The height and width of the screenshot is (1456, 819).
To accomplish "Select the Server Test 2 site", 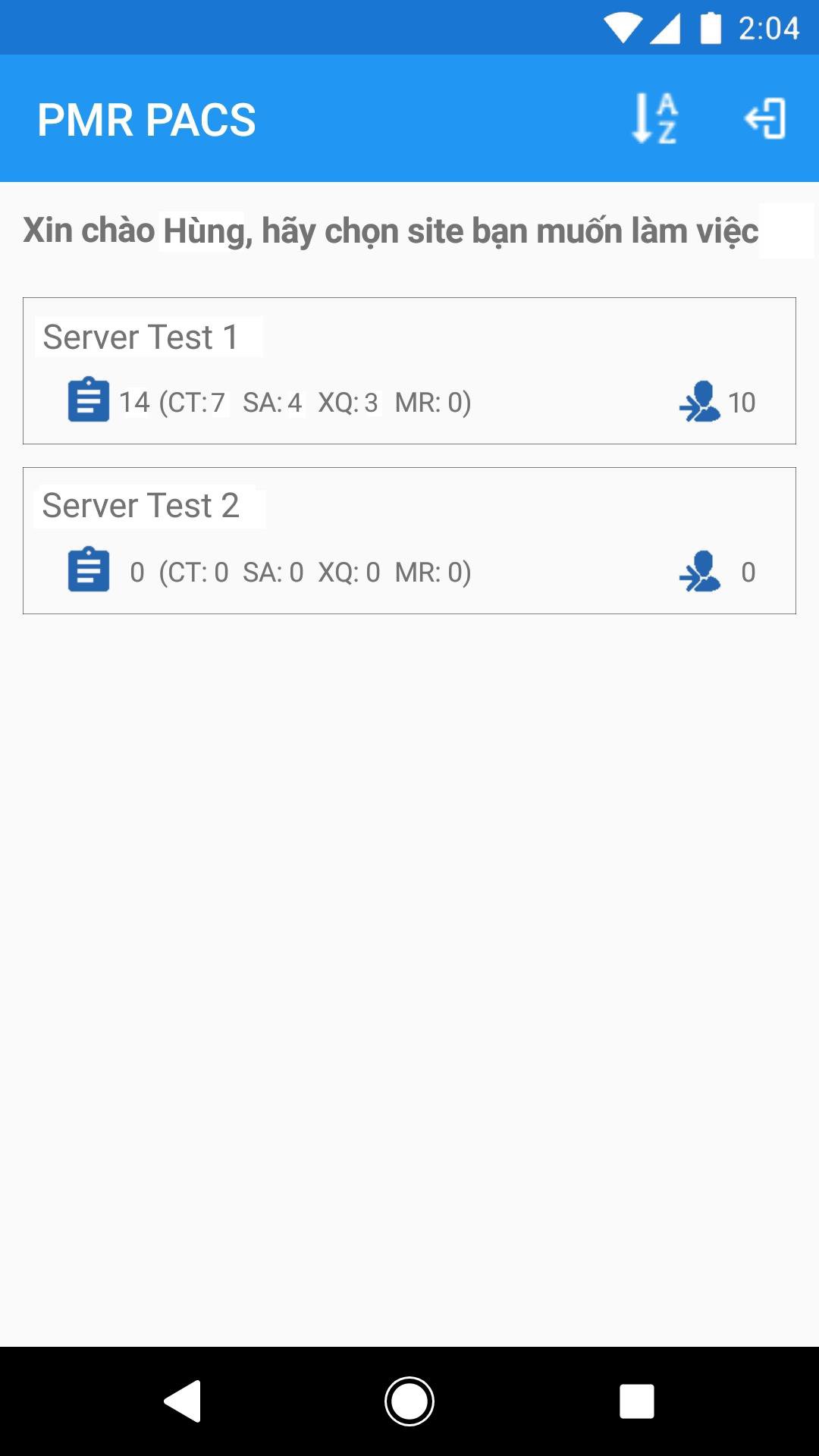I will pos(409,541).
